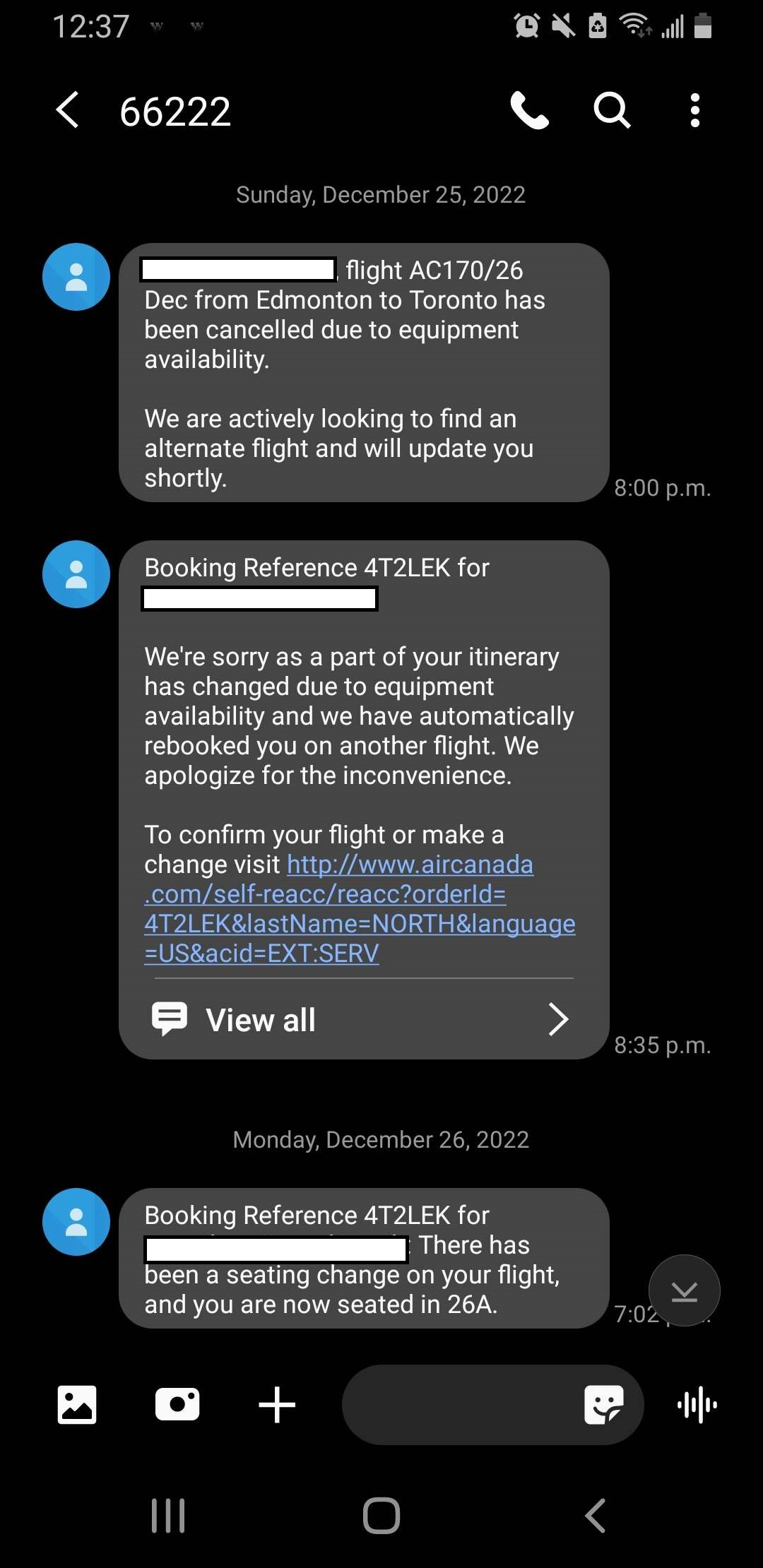Tap the voice message waveform icon
Viewport: 763px width, 1568px height.
[x=696, y=1404]
